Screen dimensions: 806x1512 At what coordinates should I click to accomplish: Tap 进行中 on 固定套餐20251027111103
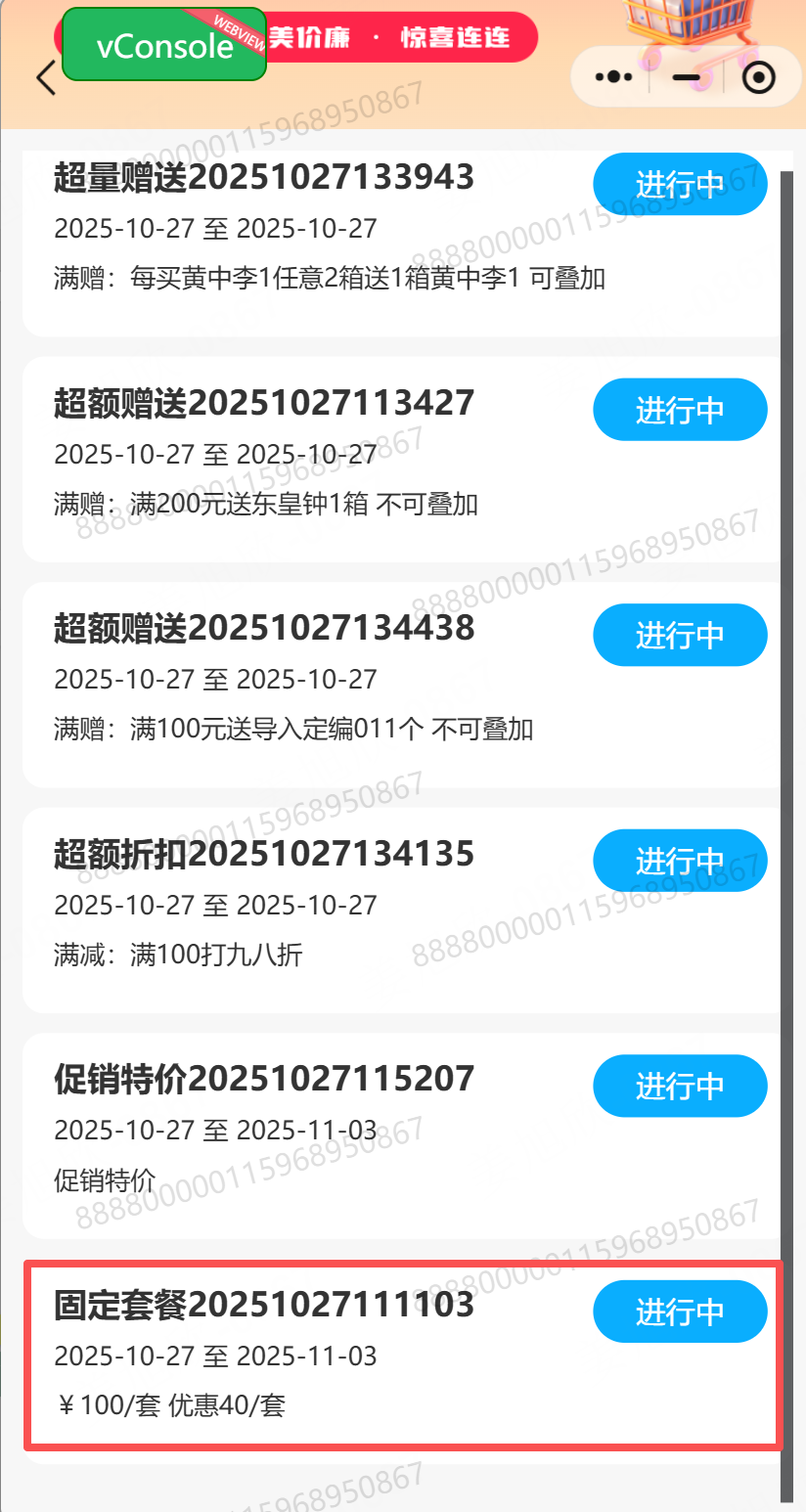tap(680, 1312)
